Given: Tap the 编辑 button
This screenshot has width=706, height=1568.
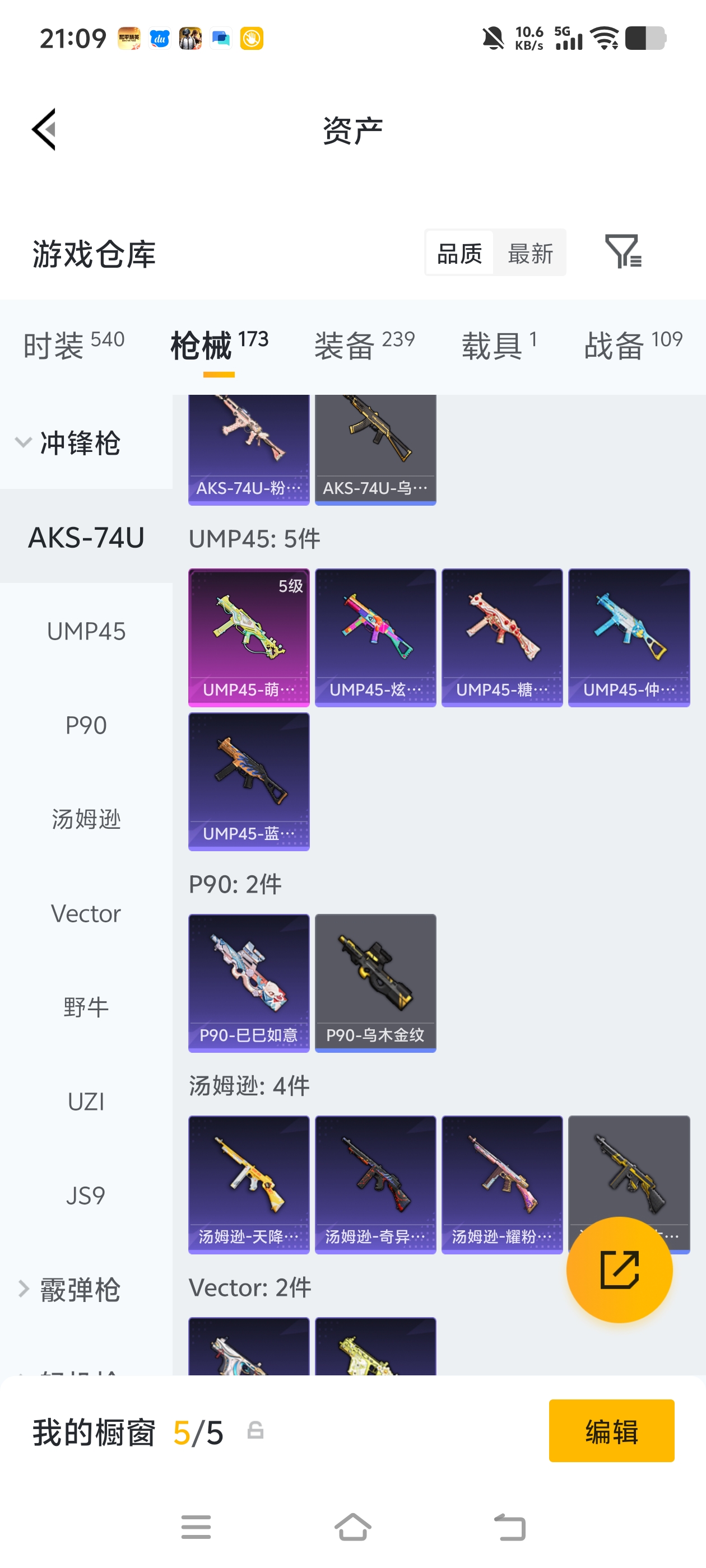Looking at the screenshot, I should click(611, 1432).
